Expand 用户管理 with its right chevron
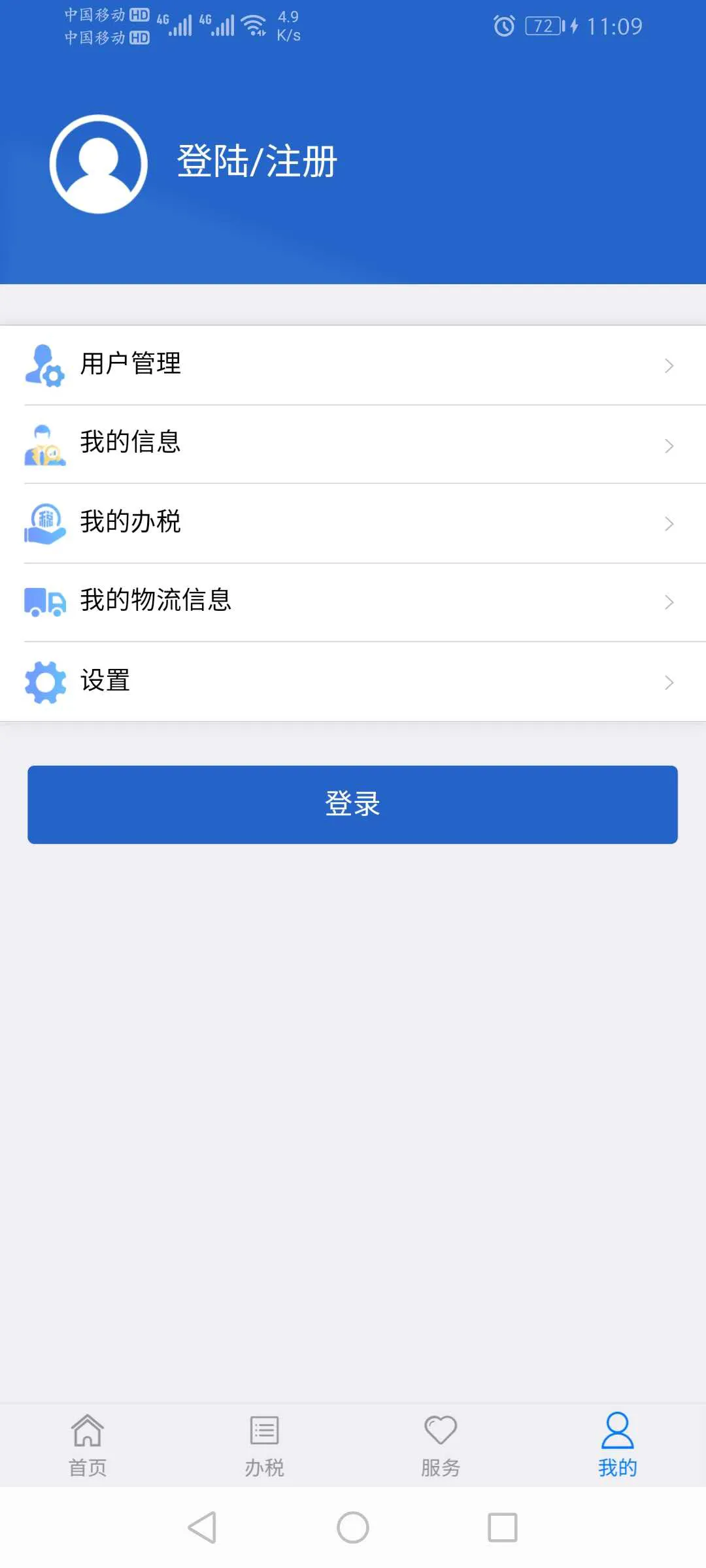 tap(668, 366)
